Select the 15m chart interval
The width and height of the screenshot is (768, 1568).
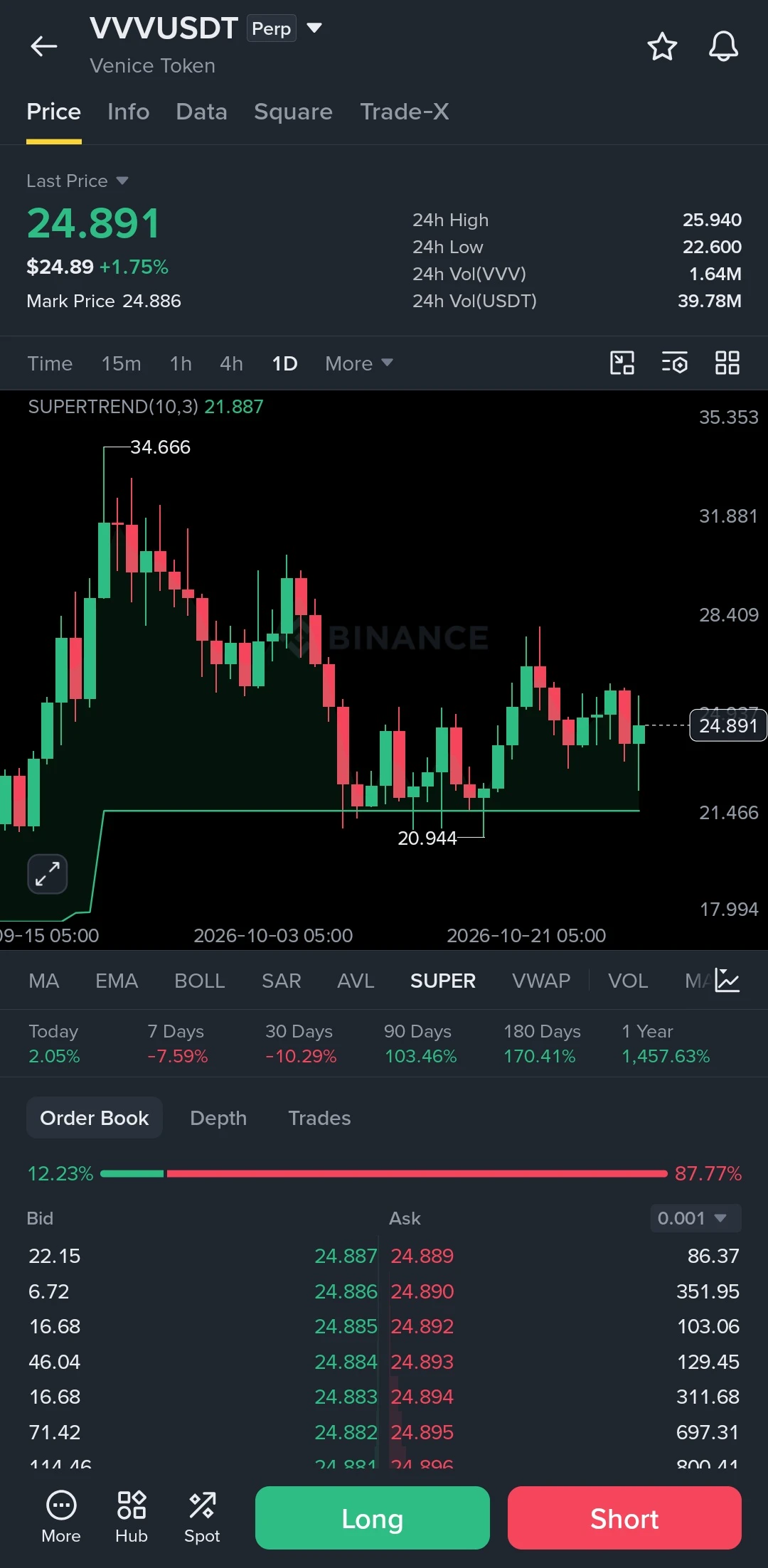(121, 363)
